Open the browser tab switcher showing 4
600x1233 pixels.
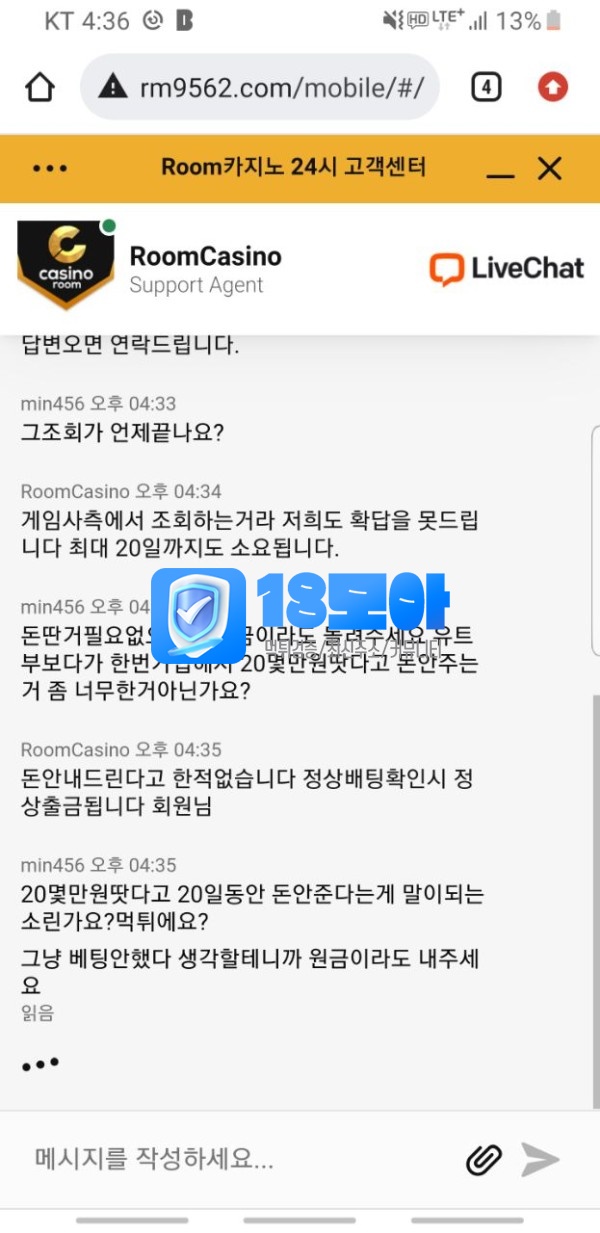click(485, 88)
